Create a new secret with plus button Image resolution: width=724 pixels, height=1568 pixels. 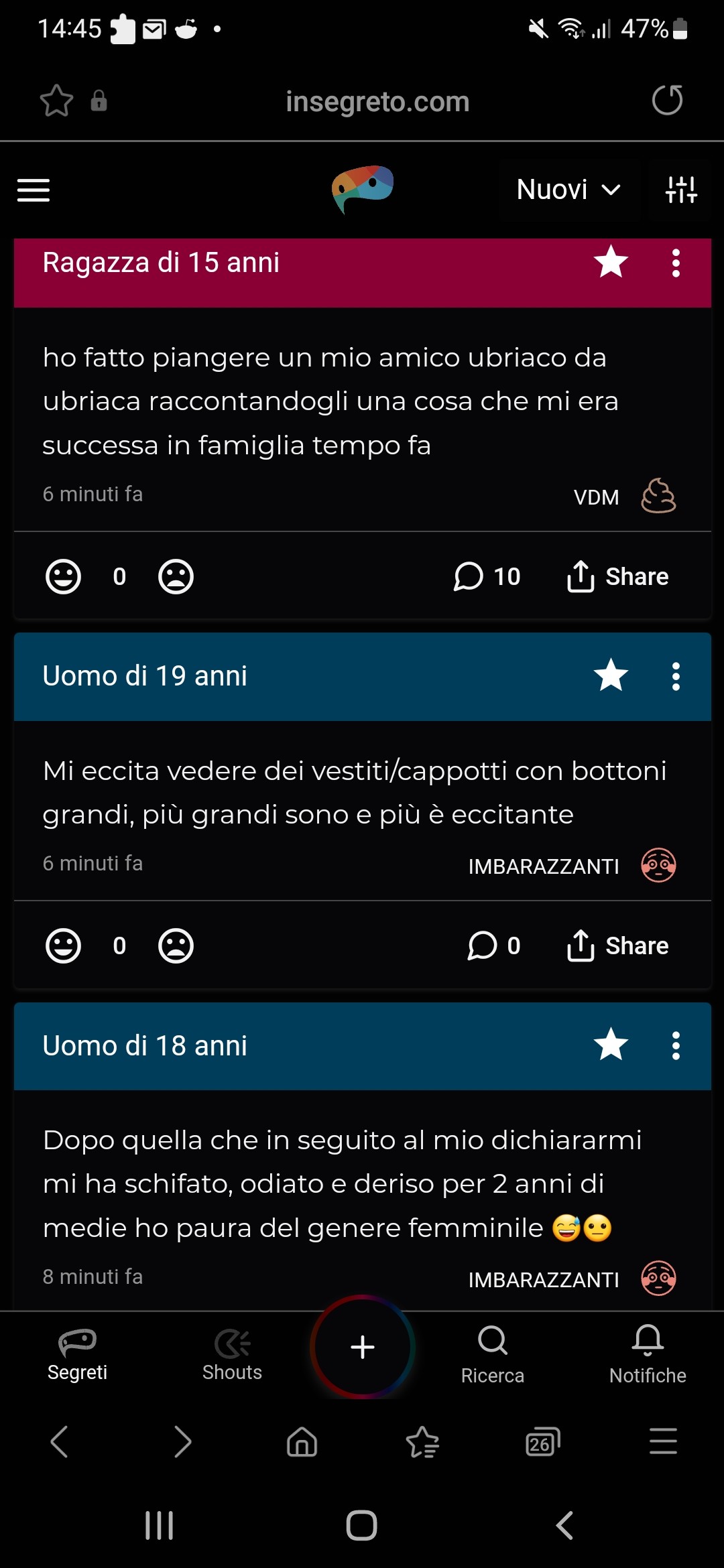point(363,1347)
